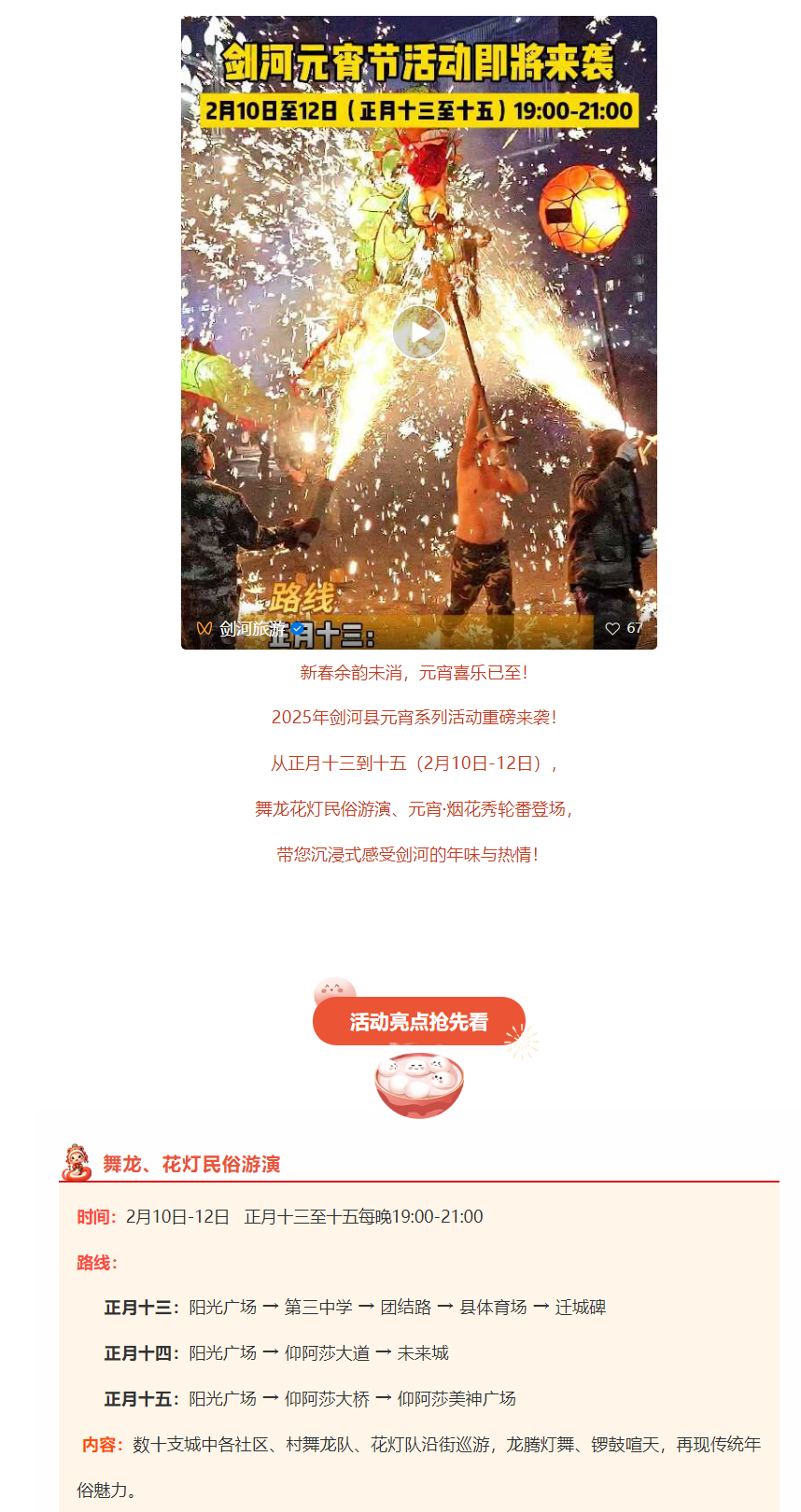Viewport: 801px width, 1512px height.
Task: Like the video with 67 likes
Action: [612, 629]
